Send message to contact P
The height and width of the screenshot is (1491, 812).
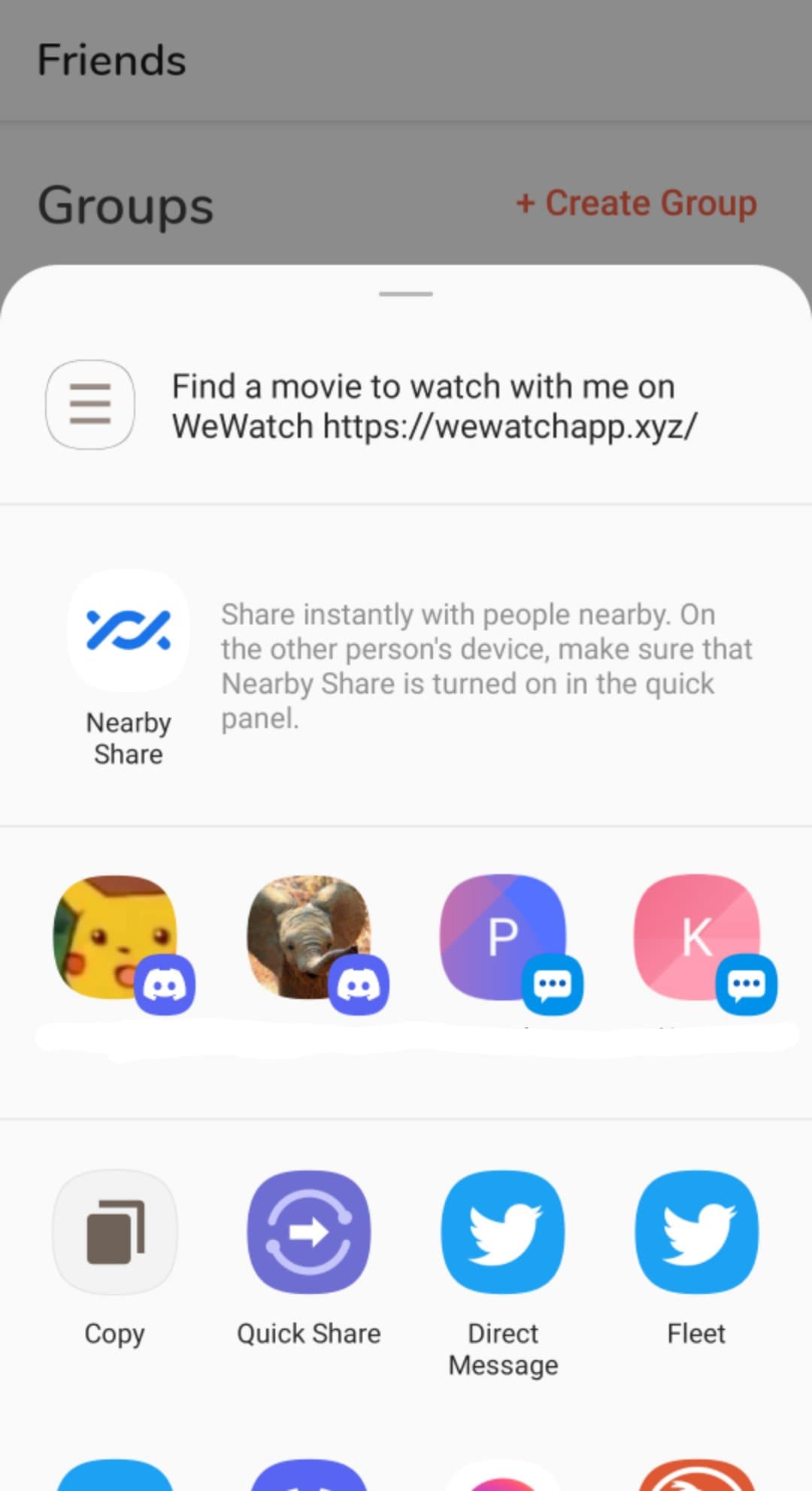[x=502, y=937]
